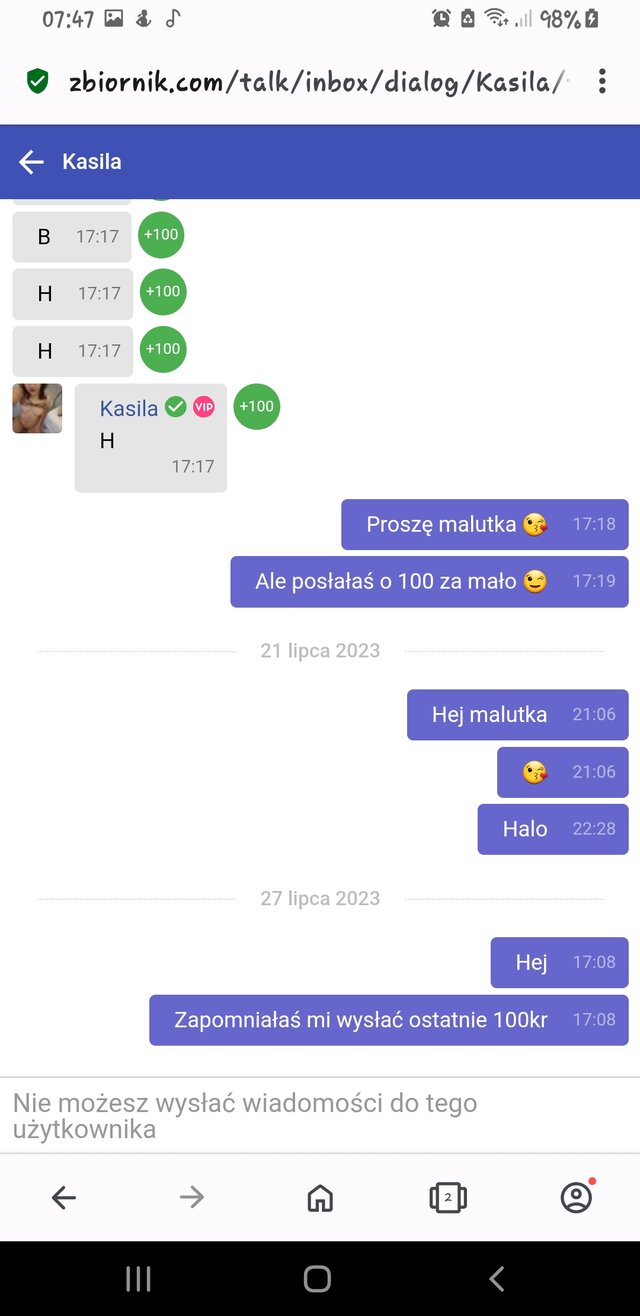The height and width of the screenshot is (1316, 640).
Task: Open Kasila's profile picture
Action: 37,409
